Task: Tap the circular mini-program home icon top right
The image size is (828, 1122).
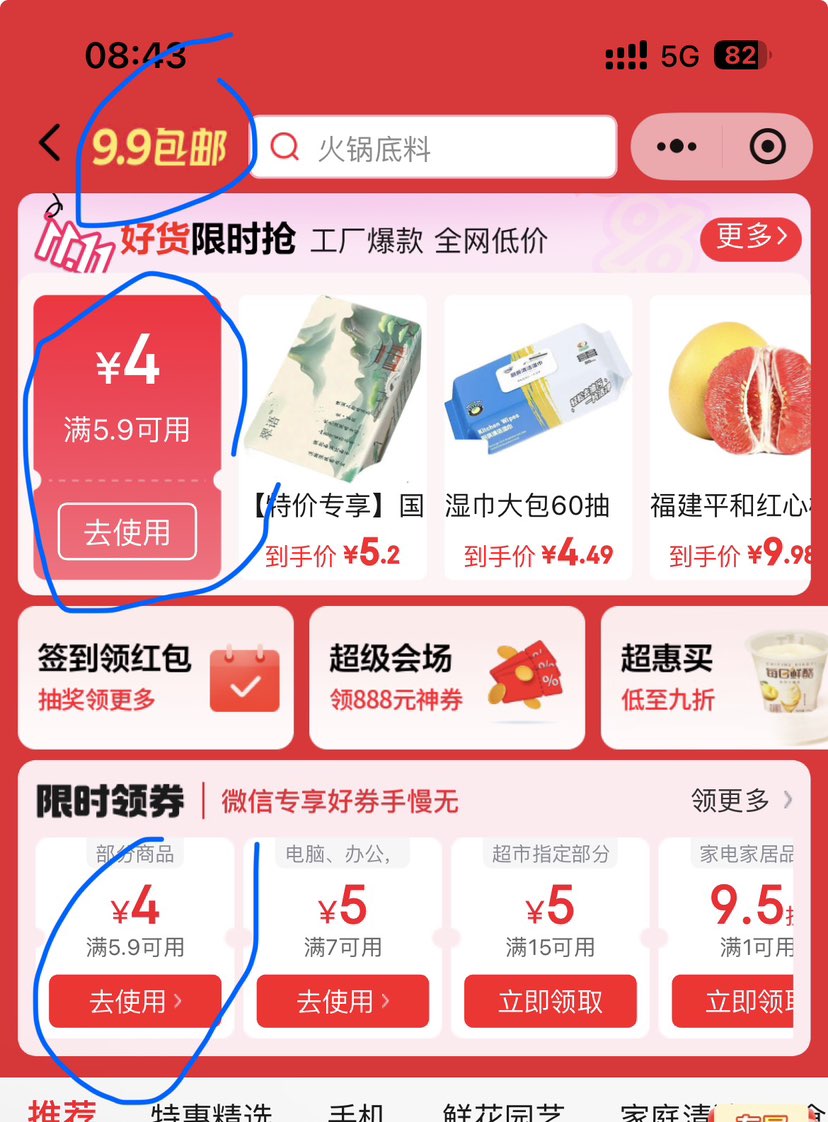Action: (x=766, y=145)
